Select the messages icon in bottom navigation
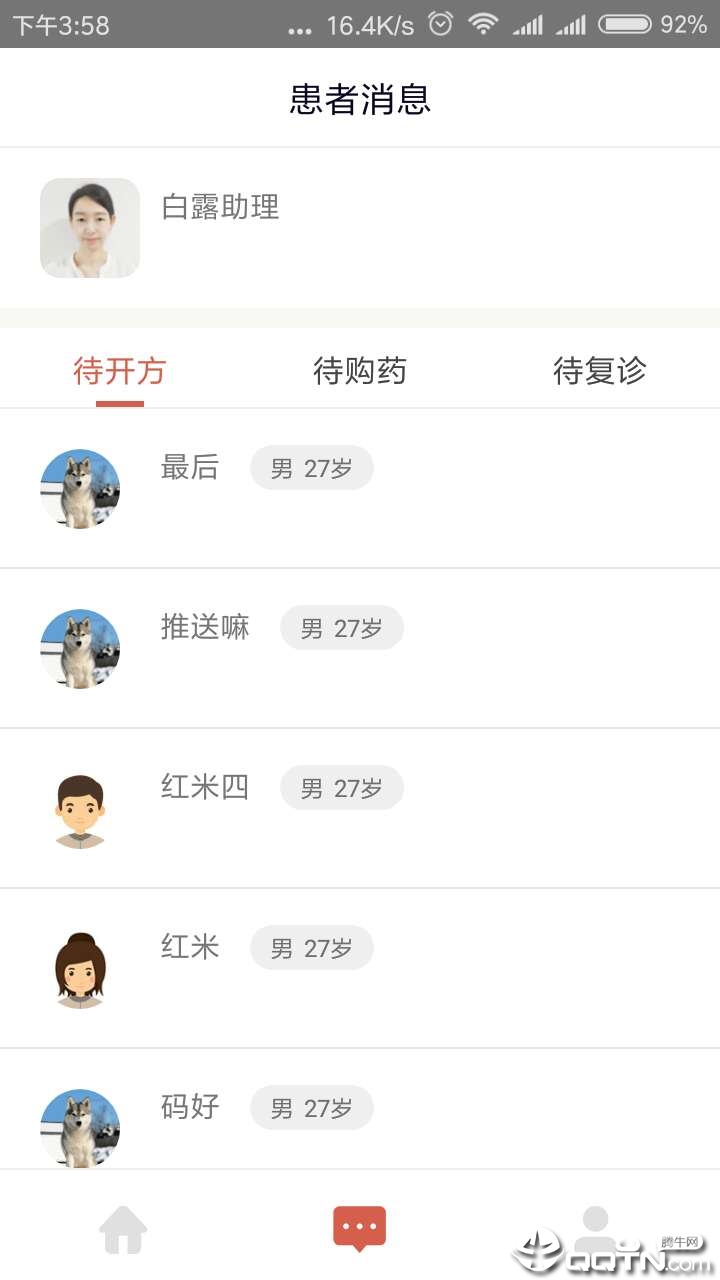720x1280 pixels. (x=359, y=1224)
